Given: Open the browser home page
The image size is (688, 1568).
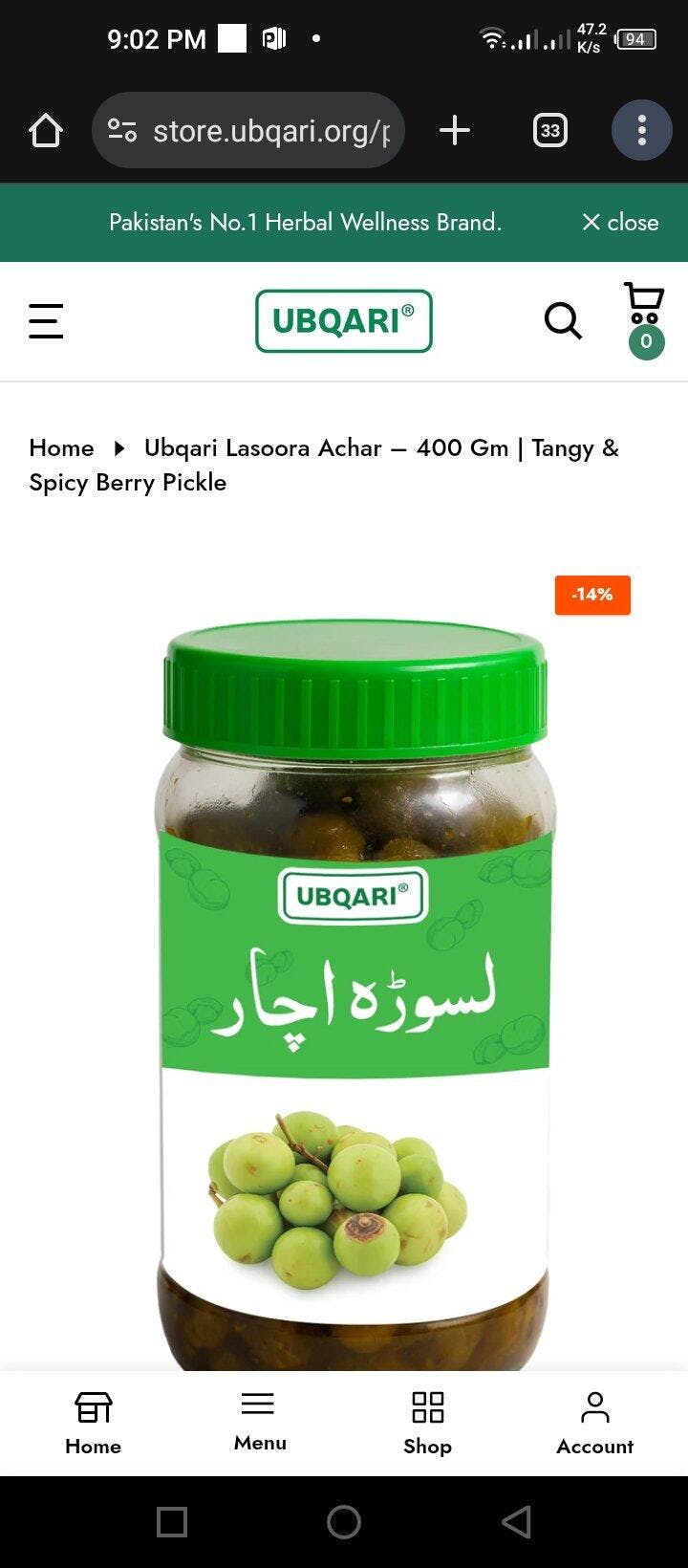Looking at the screenshot, I should pos(46,130).
